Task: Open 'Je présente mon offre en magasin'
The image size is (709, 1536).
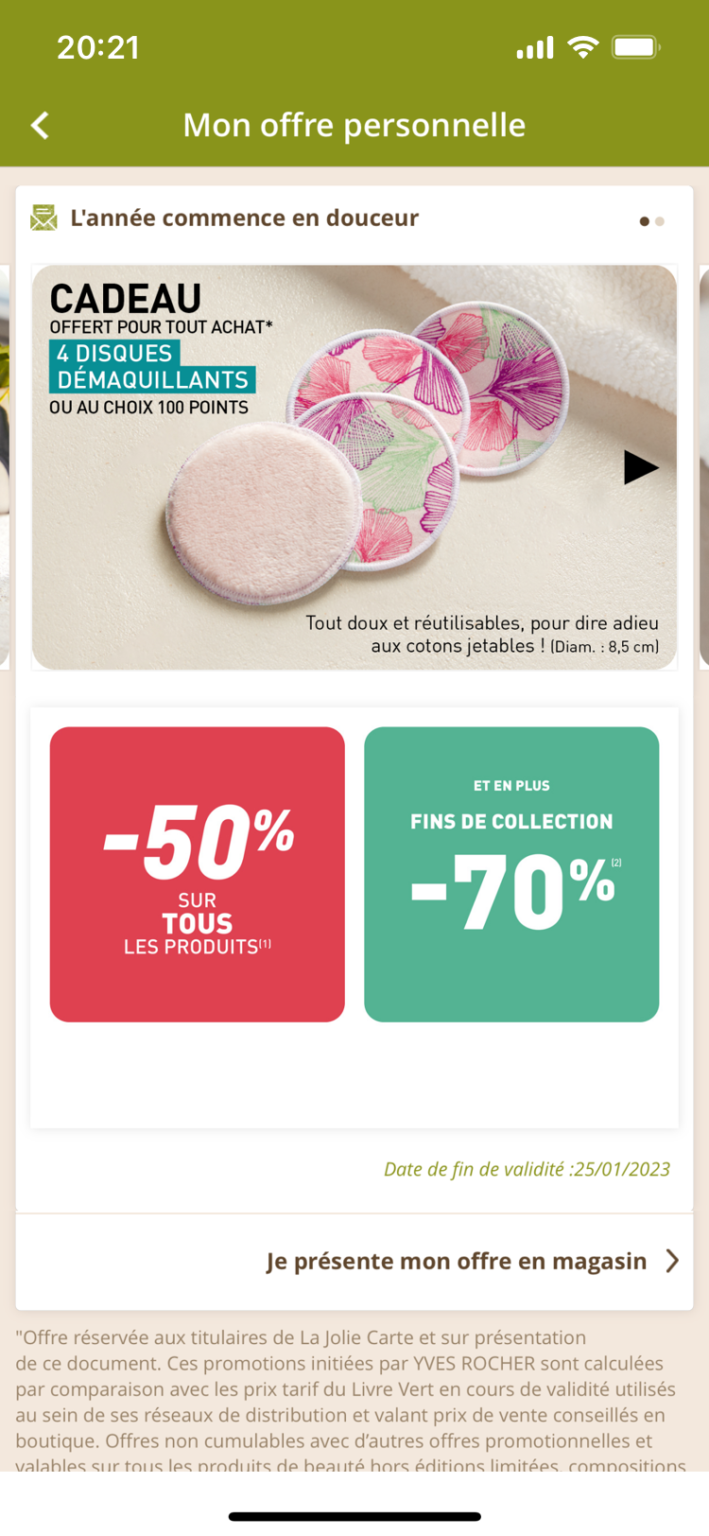Action: pos(354,1261)
